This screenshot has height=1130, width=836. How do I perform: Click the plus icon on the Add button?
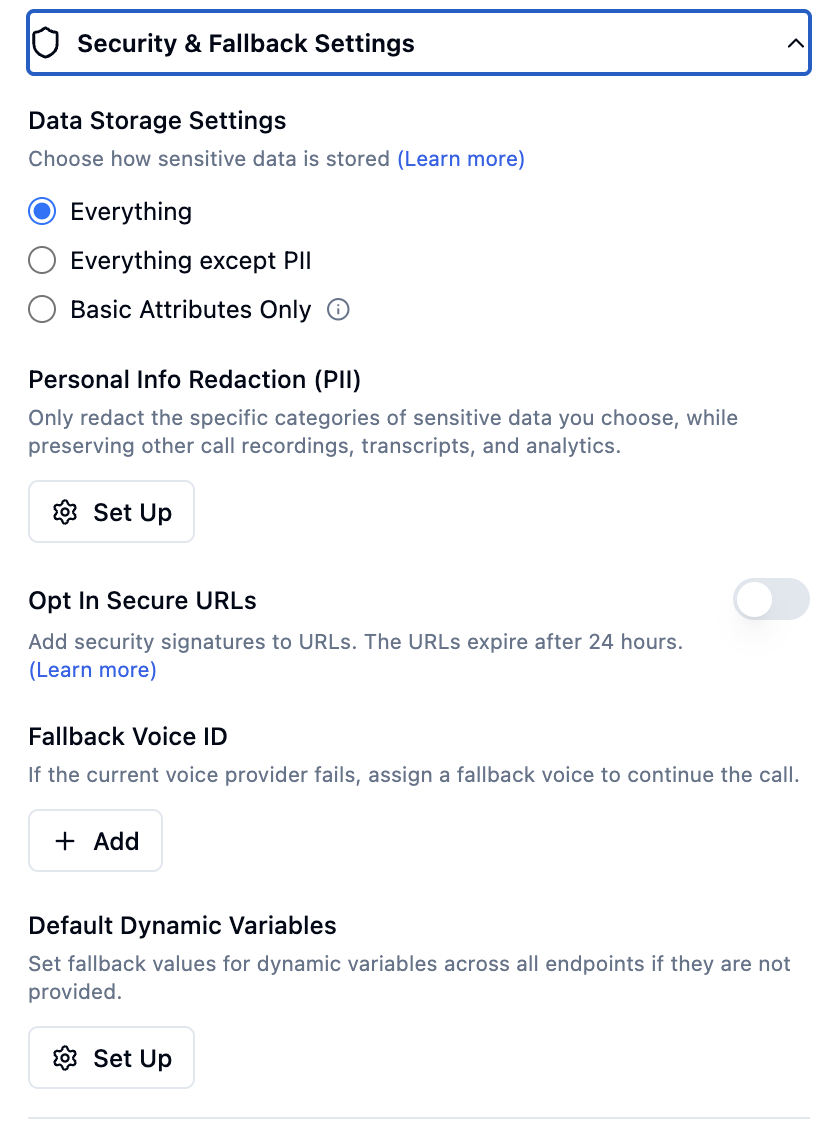pyautogui.click(x=64, y=840)
